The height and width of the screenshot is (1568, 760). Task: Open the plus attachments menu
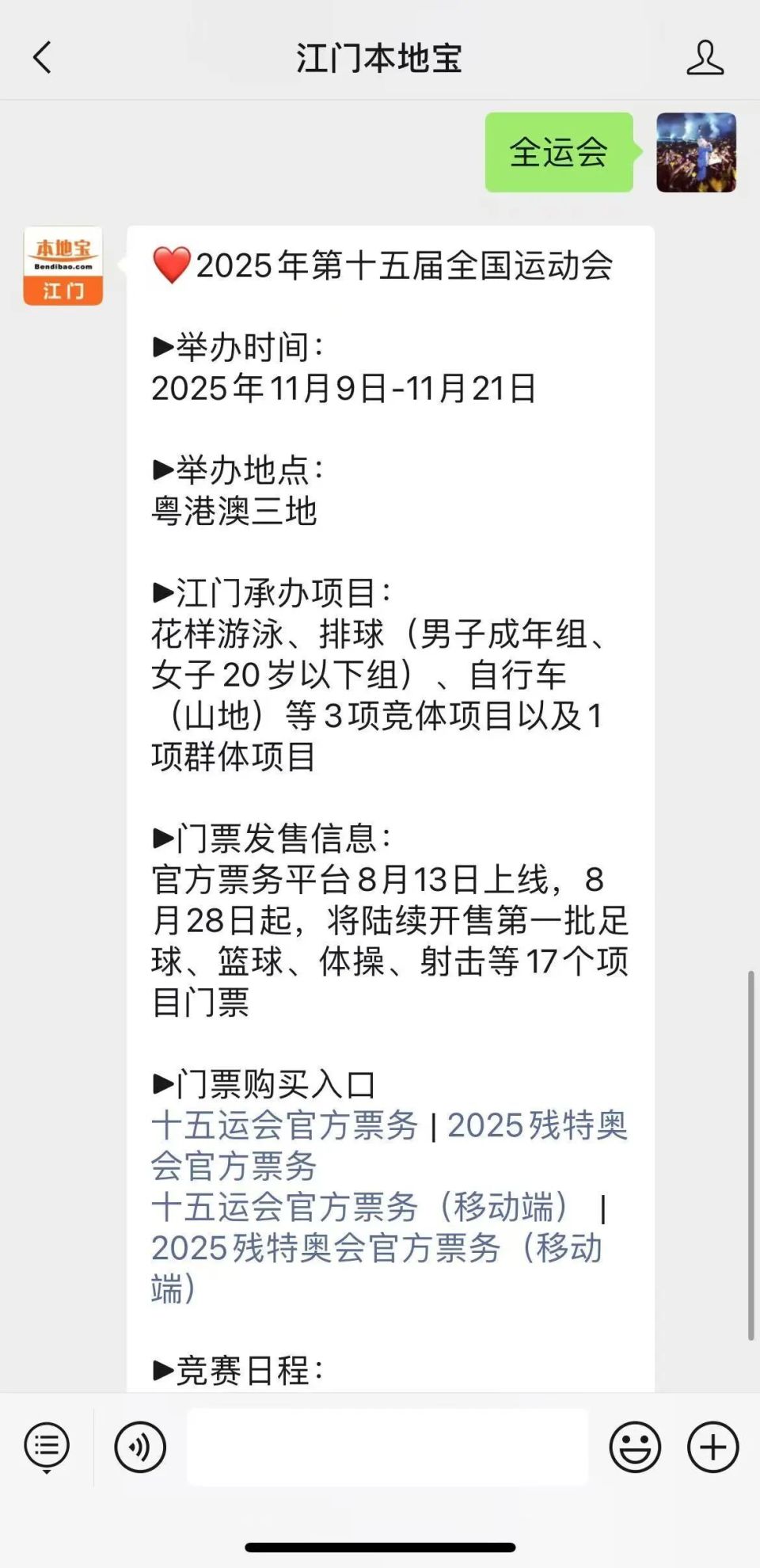(712, 1447)
